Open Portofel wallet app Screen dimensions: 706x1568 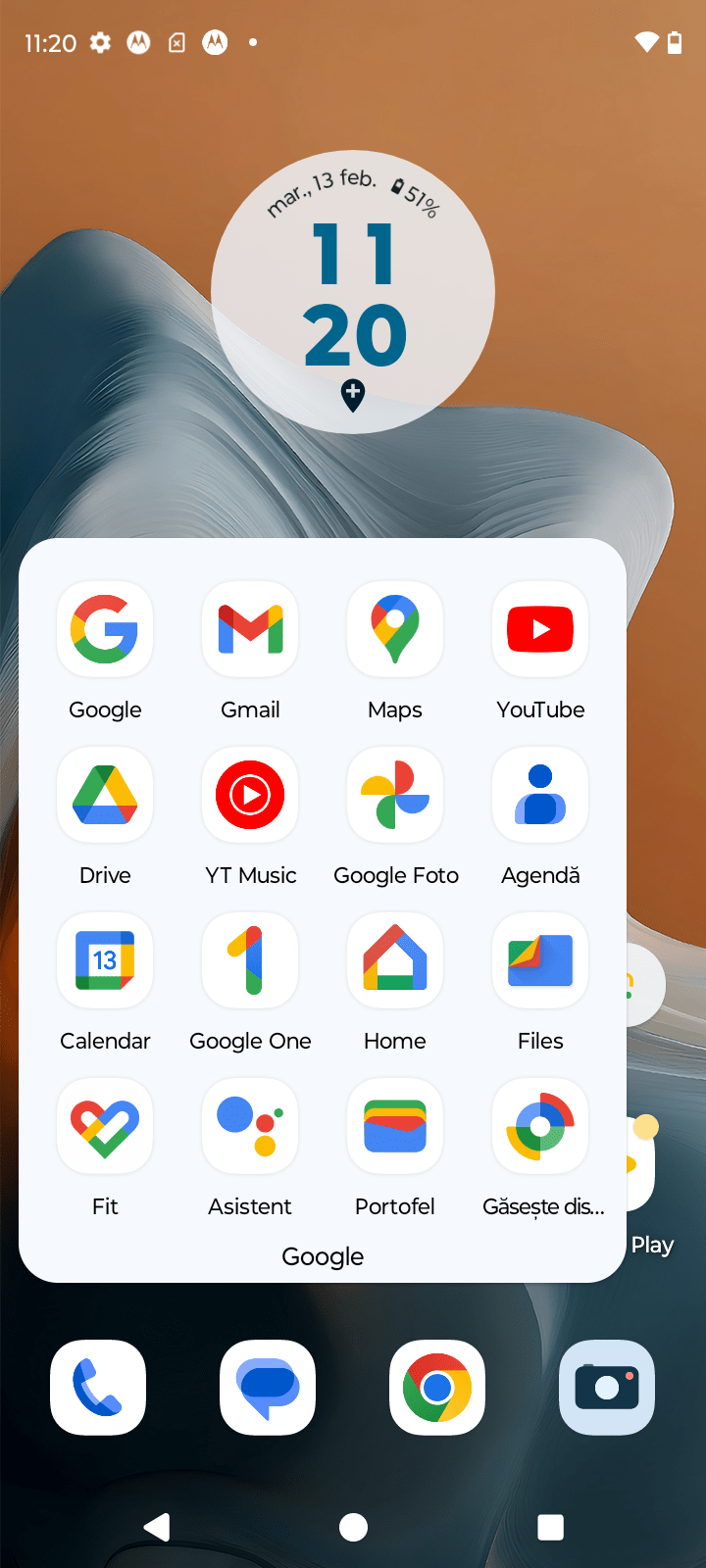pyautogui.click(x=395, y=1126)
